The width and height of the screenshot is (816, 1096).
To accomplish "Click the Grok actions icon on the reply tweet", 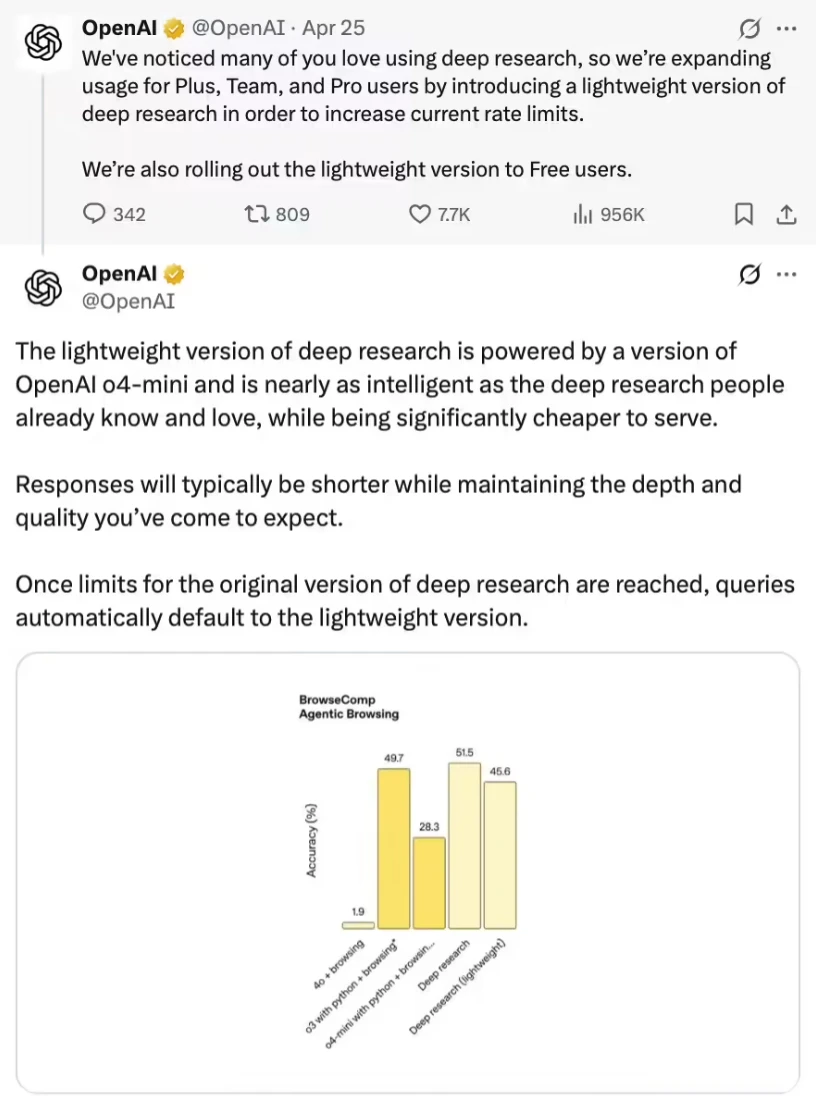I will tap(750, 274).
